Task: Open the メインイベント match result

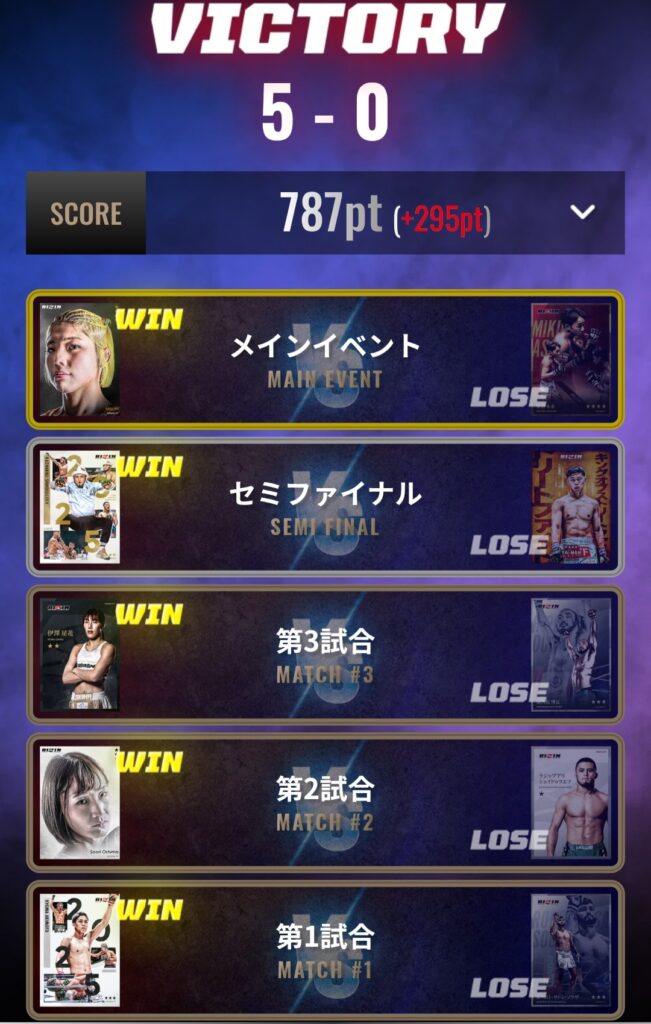Action: tap(325, 359)
